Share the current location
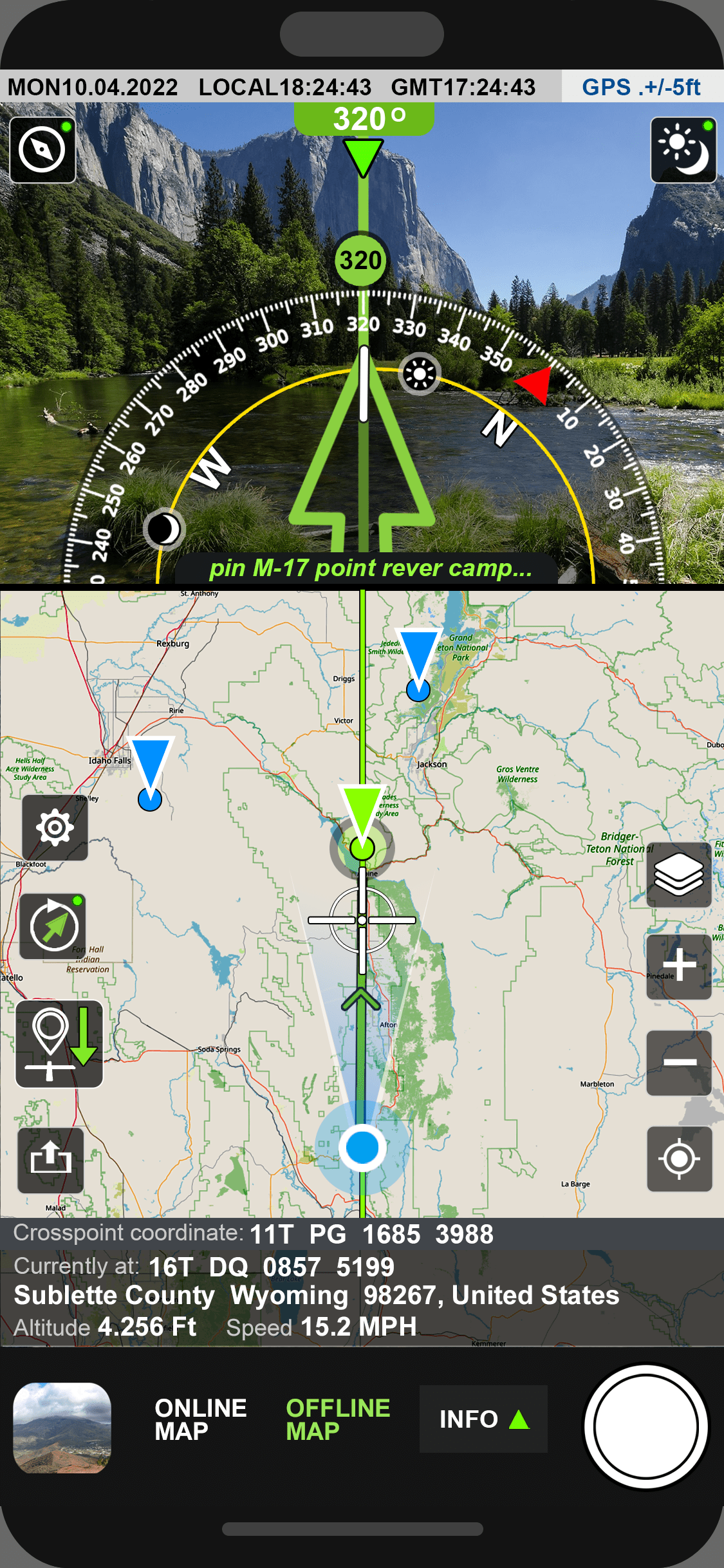The width and height of the screenshot is (724, 1568). (x=51, y=1160)
